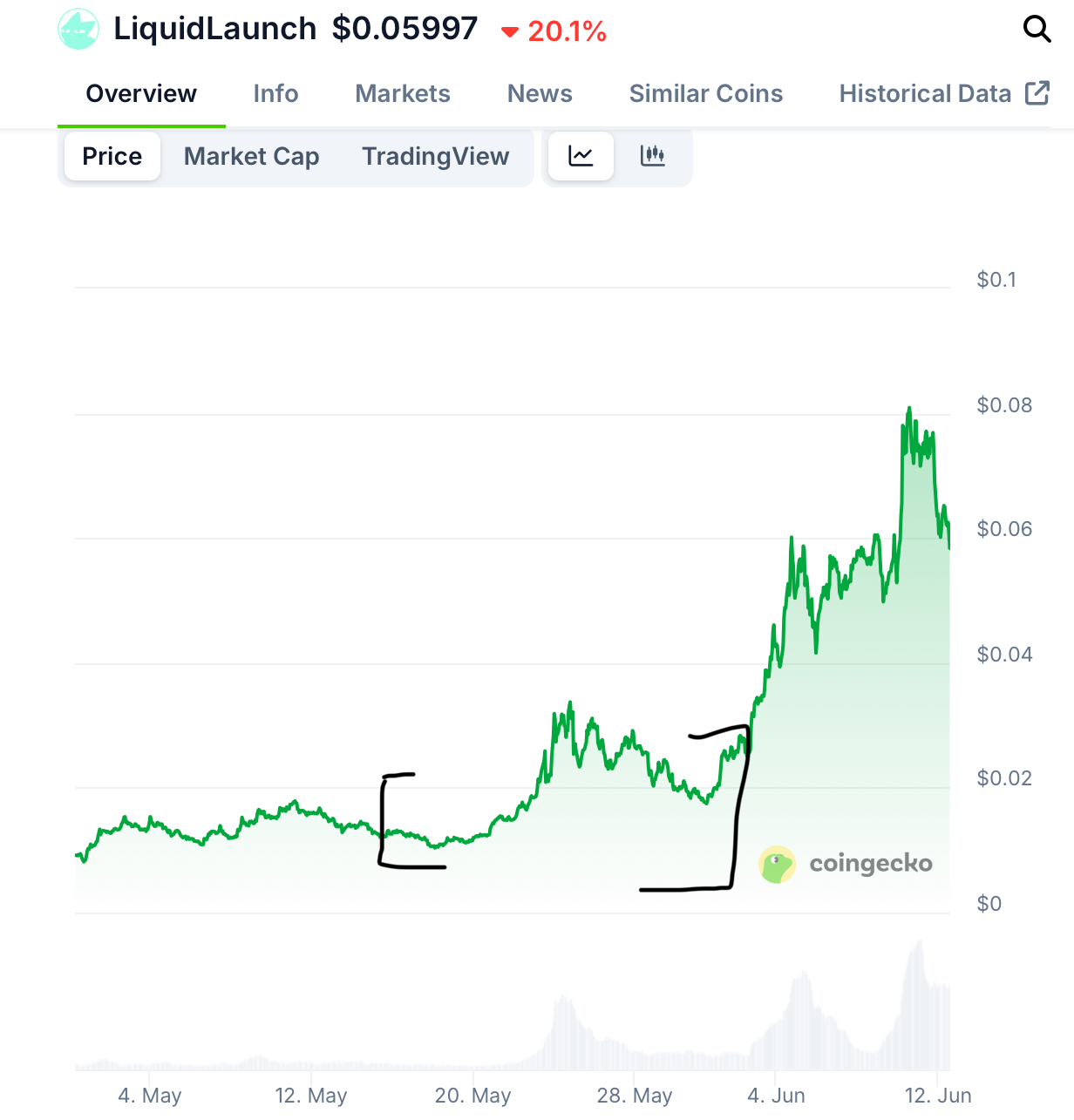
Task: Go to the Similar Coins tab
Action: coord(706,93)
